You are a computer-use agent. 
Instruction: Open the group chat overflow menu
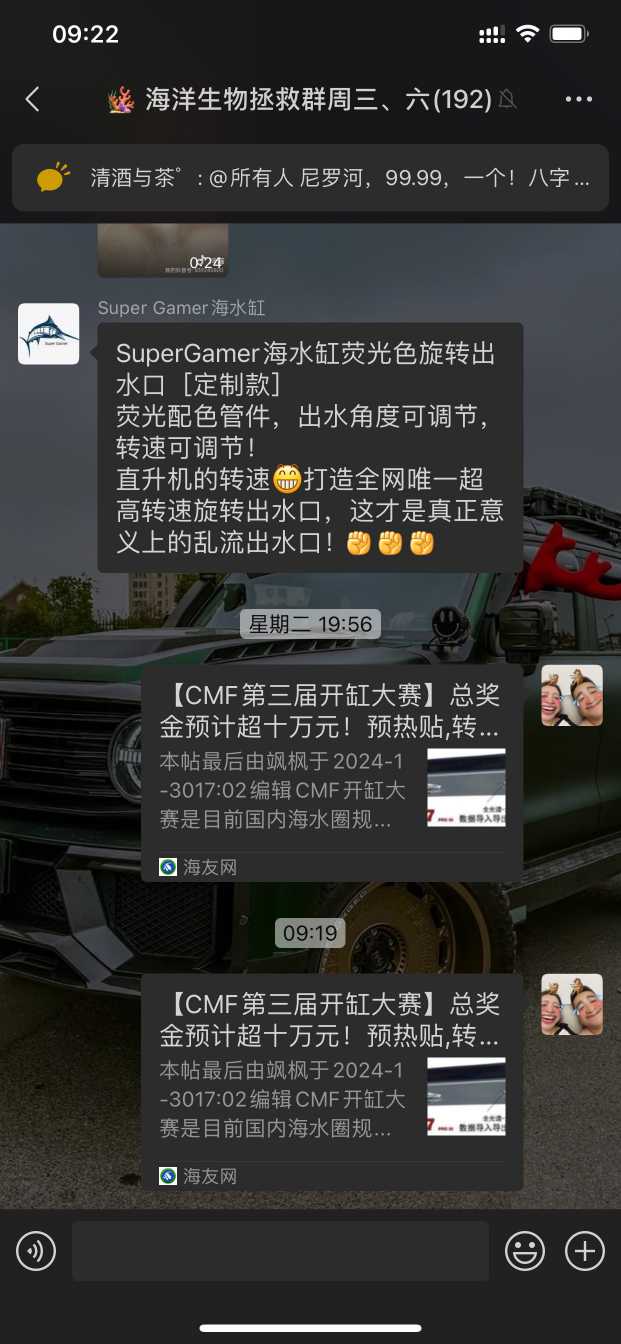(579, 99)
